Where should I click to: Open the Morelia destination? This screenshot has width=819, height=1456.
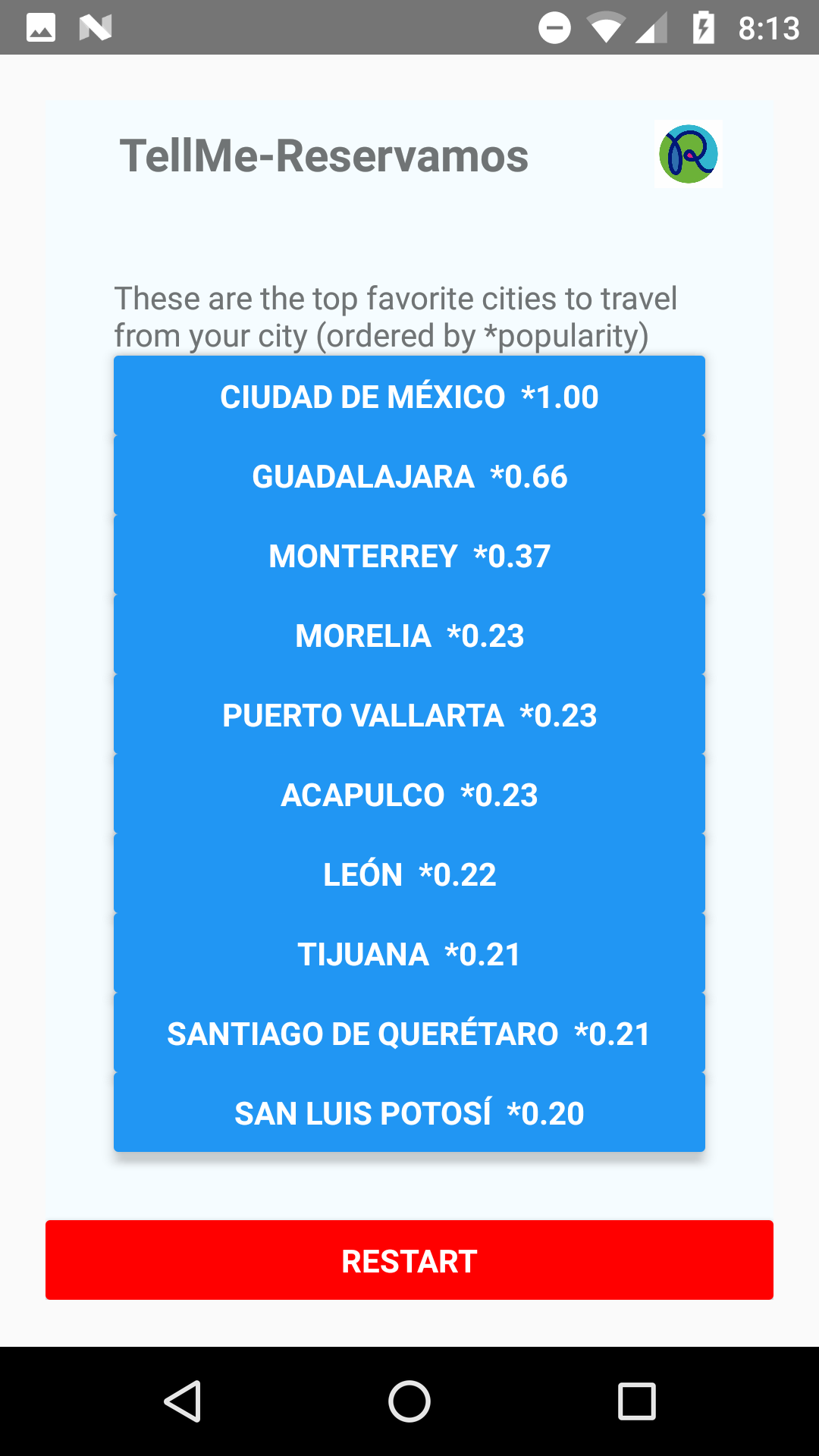pyautogui.click(x=409, y=635)
